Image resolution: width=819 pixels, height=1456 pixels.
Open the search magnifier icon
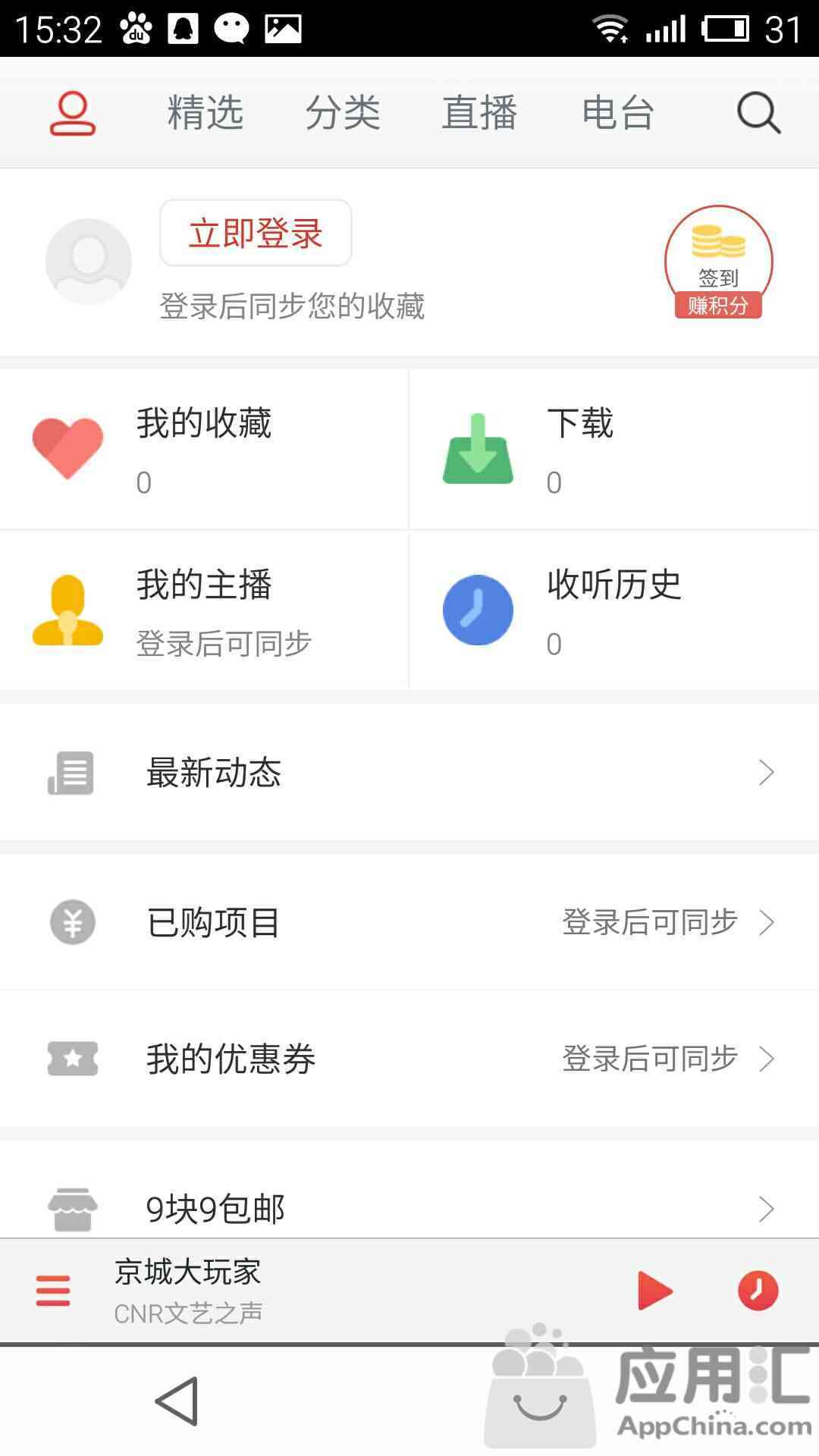click(x=758, y=113)
